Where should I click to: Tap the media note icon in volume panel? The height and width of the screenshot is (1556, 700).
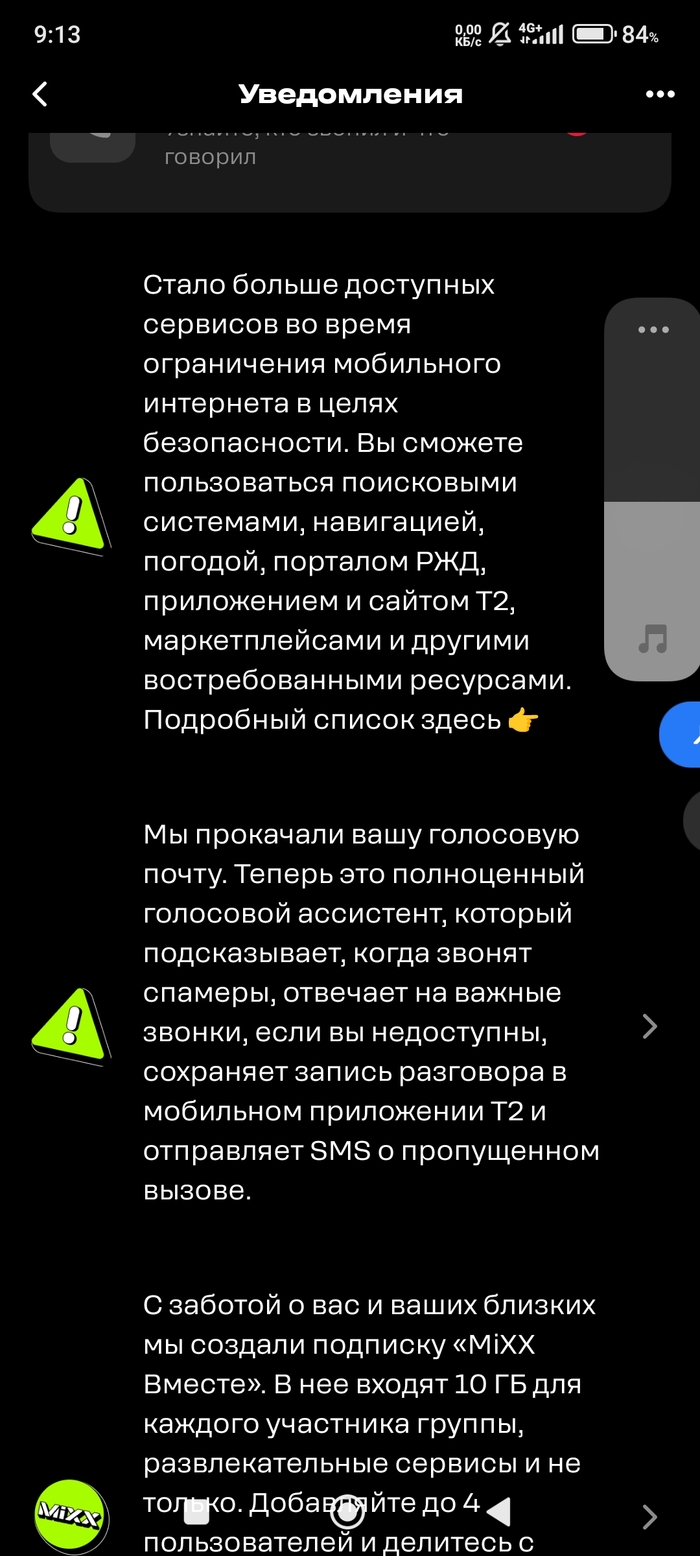(653, 638)
